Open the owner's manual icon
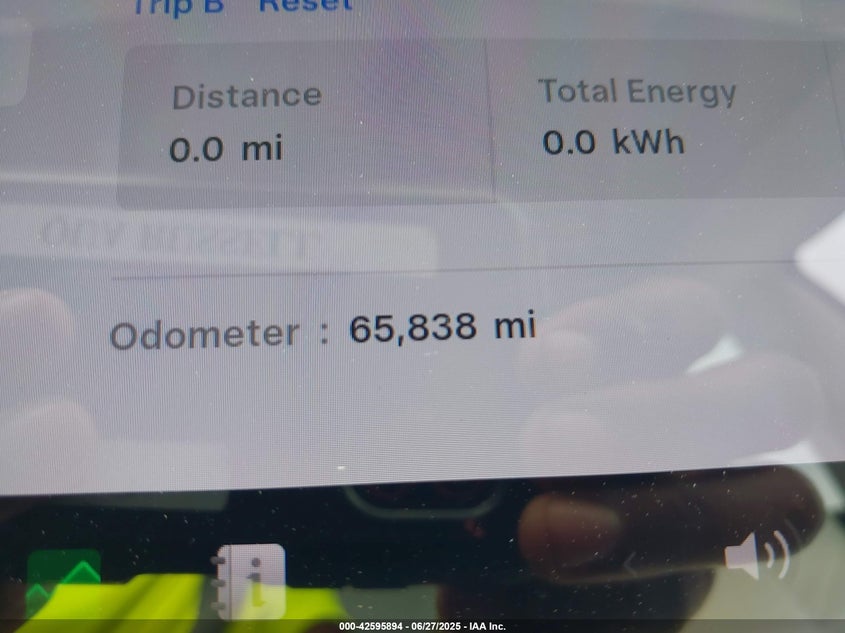Image resolution: width=845 pixels, height=633 pixels. (250, 578)
